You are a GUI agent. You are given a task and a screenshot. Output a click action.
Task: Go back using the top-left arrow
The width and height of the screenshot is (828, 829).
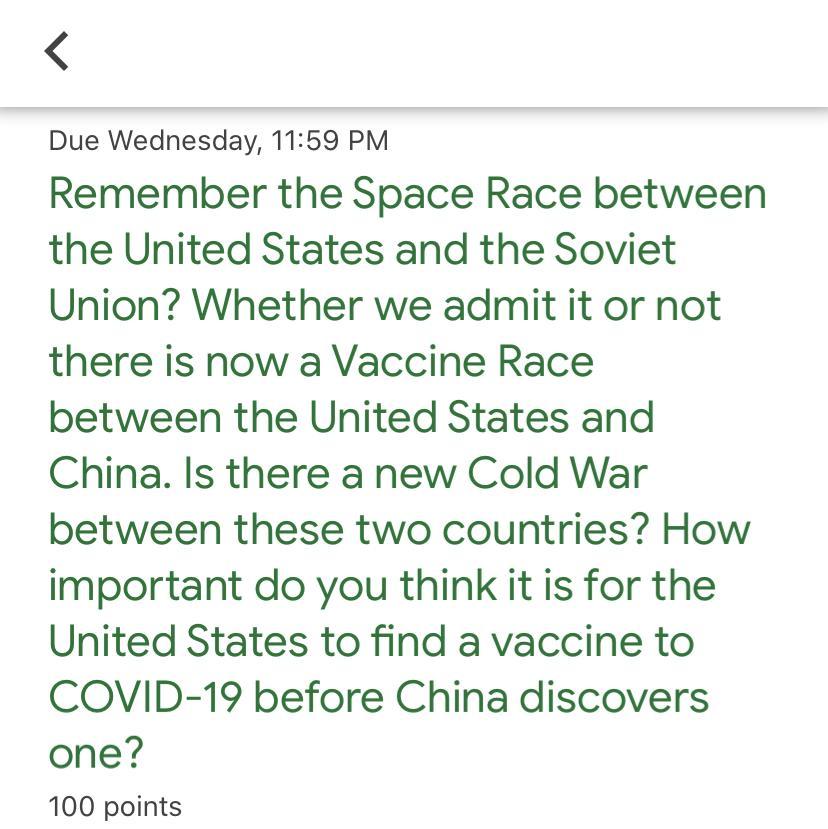point(57,51)
